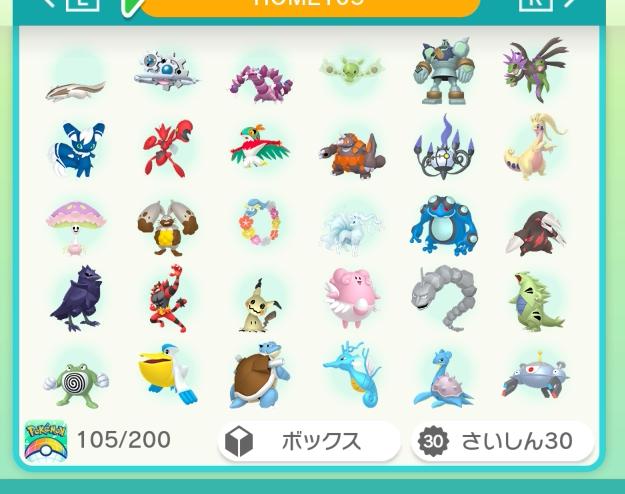625x494 pixels.
Task: Select the blue Meowstic
Action: (75, 150)
